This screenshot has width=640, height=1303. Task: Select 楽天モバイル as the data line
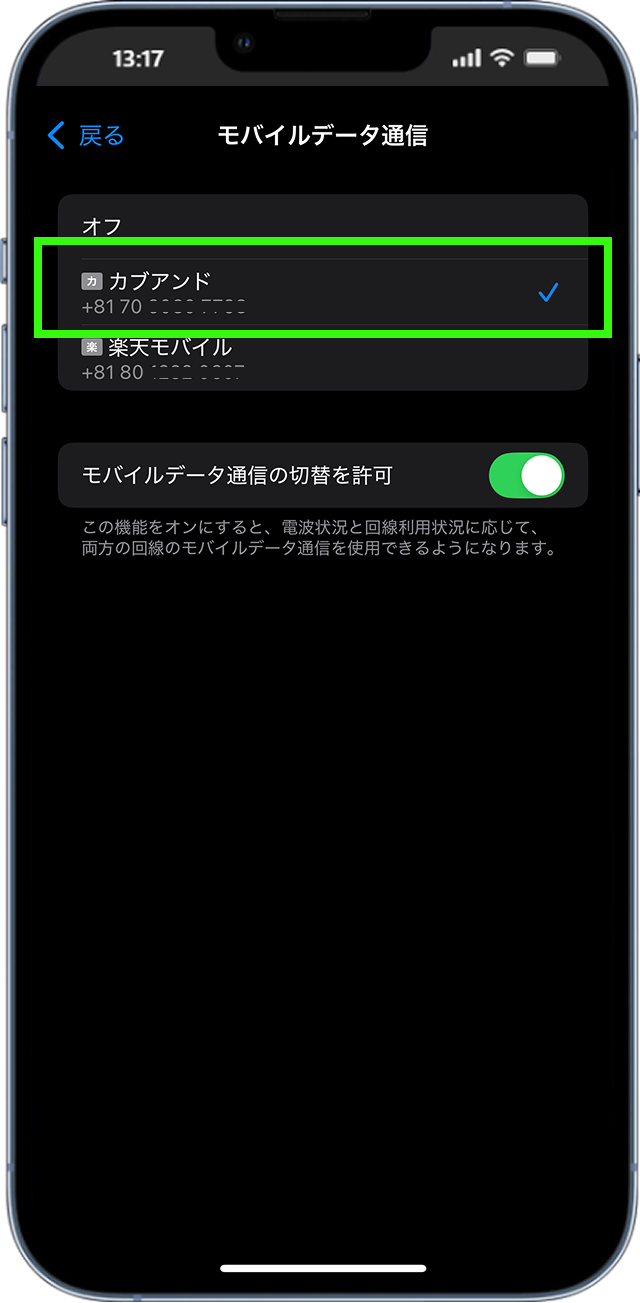(x=320, y=358)
